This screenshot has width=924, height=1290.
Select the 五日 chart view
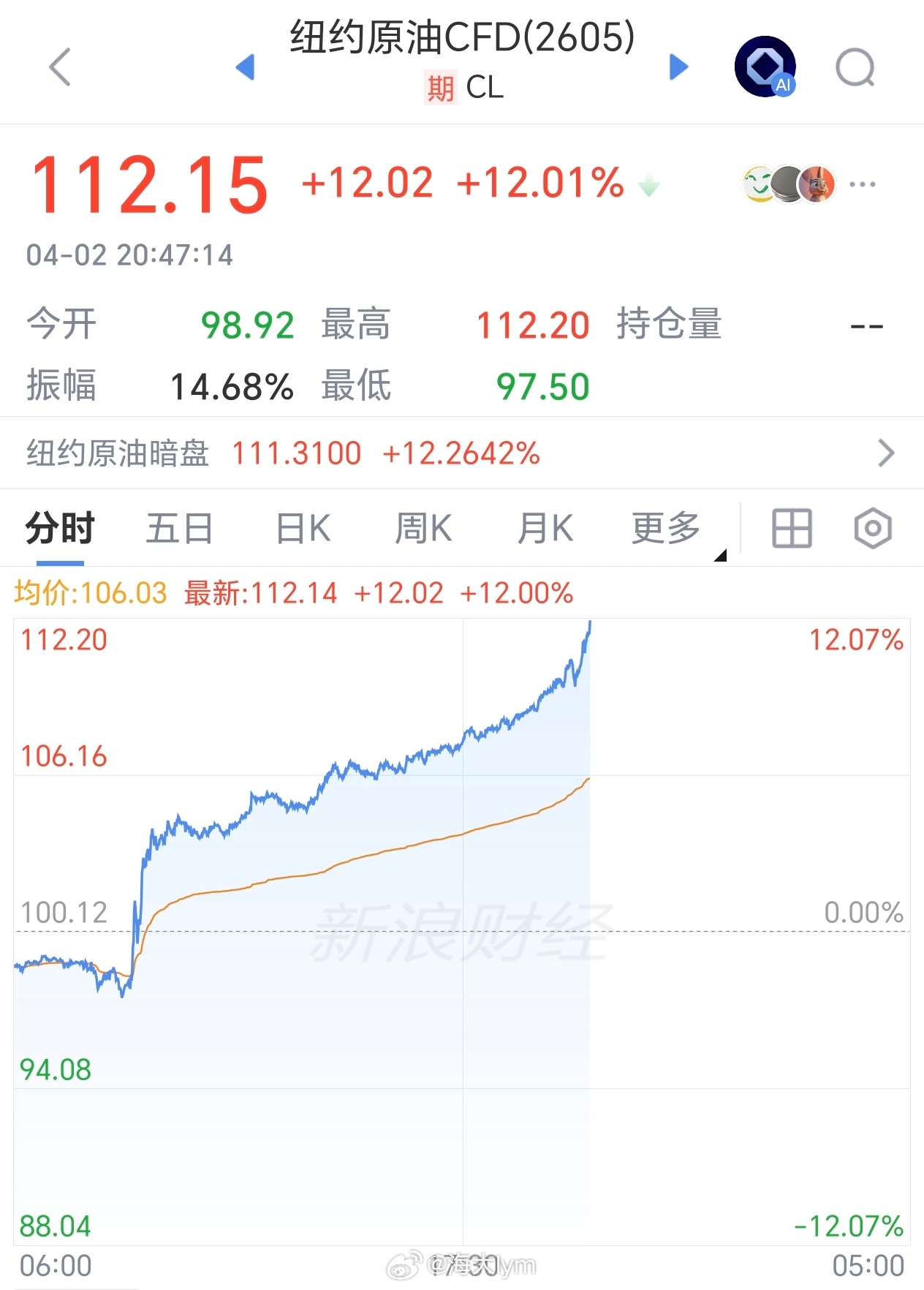pos(178,528)
